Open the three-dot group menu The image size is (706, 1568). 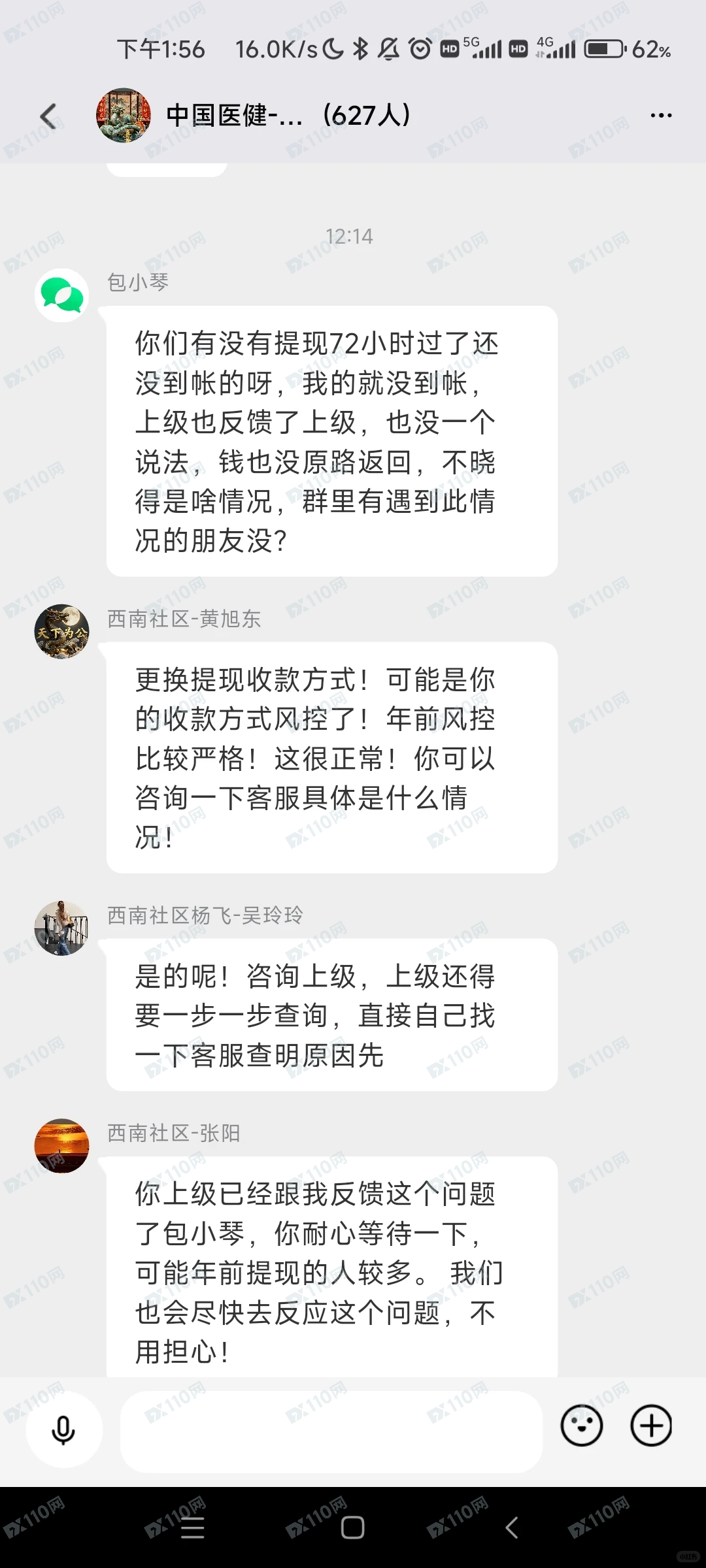click(660, 116)
